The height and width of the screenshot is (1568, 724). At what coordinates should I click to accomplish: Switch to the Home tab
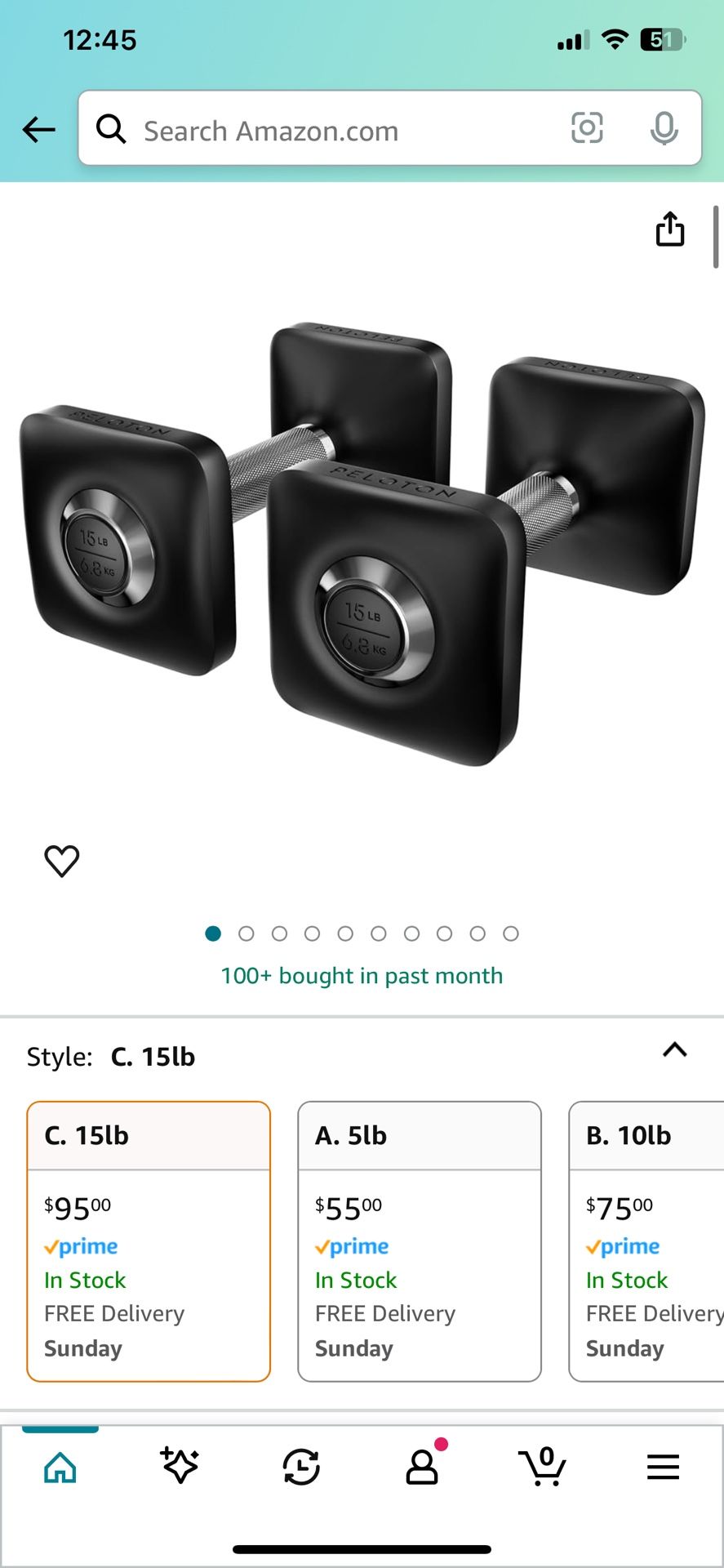coord(60,1468)
